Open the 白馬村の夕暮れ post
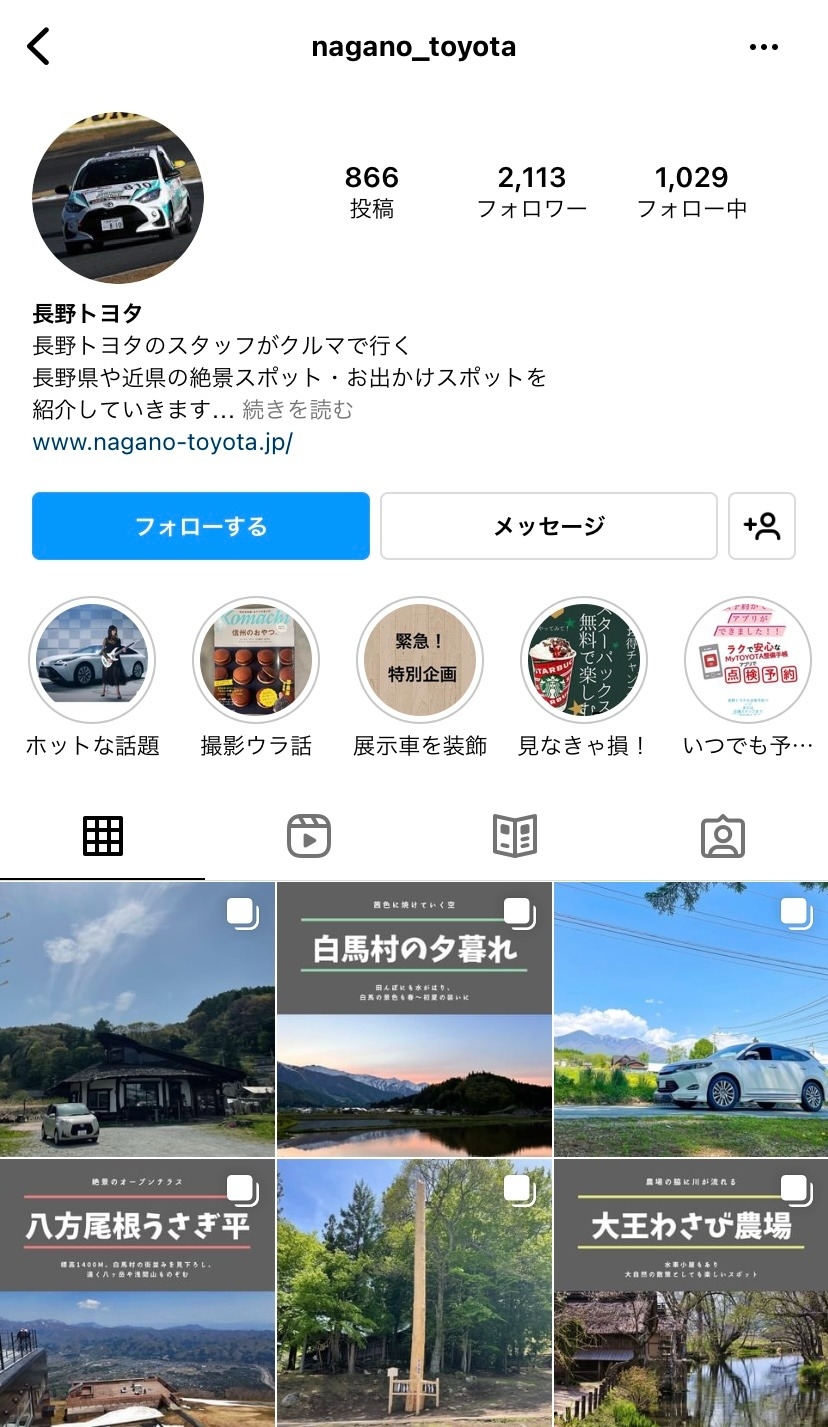828x1427 pixels. click(414, 1019)
